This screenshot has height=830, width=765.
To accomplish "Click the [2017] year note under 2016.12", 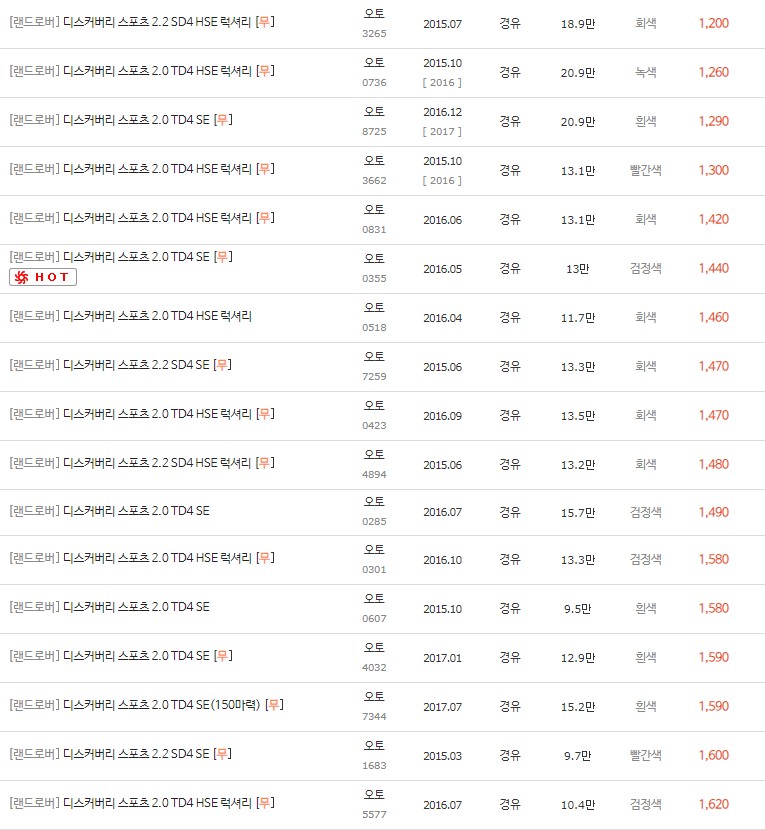I will (442, 131).
